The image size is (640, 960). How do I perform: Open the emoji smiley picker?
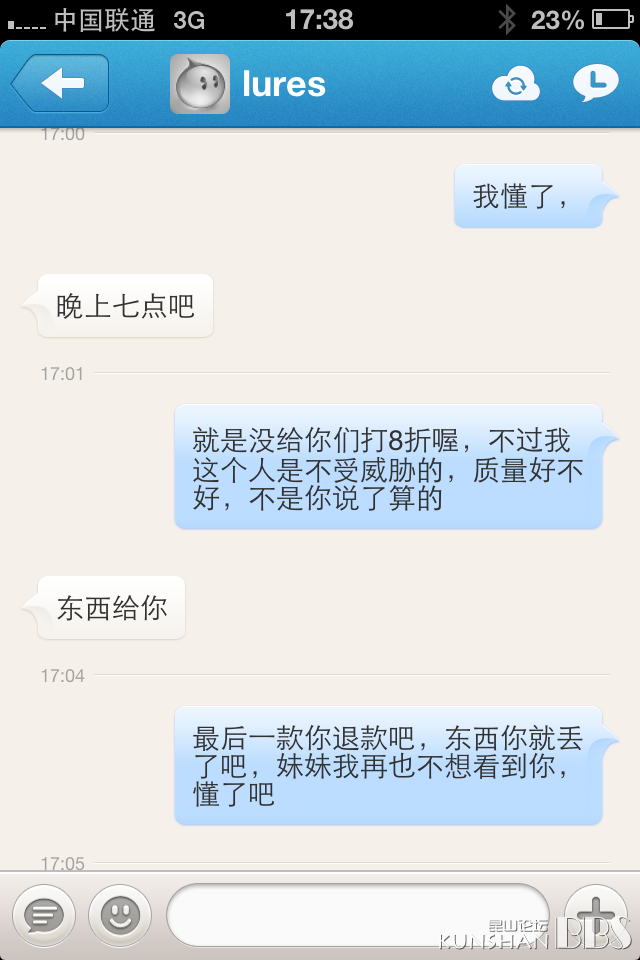point(120,914)
